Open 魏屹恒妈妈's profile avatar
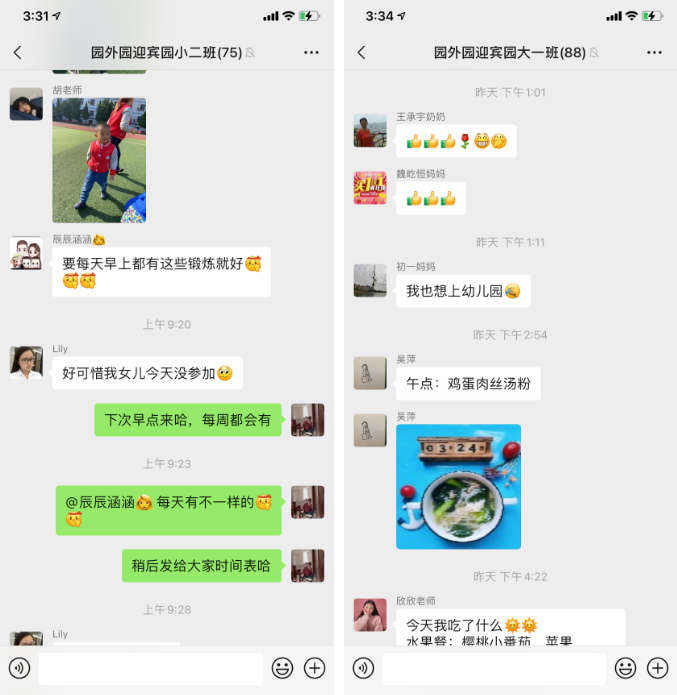677x695 pixels. point(370,188)
